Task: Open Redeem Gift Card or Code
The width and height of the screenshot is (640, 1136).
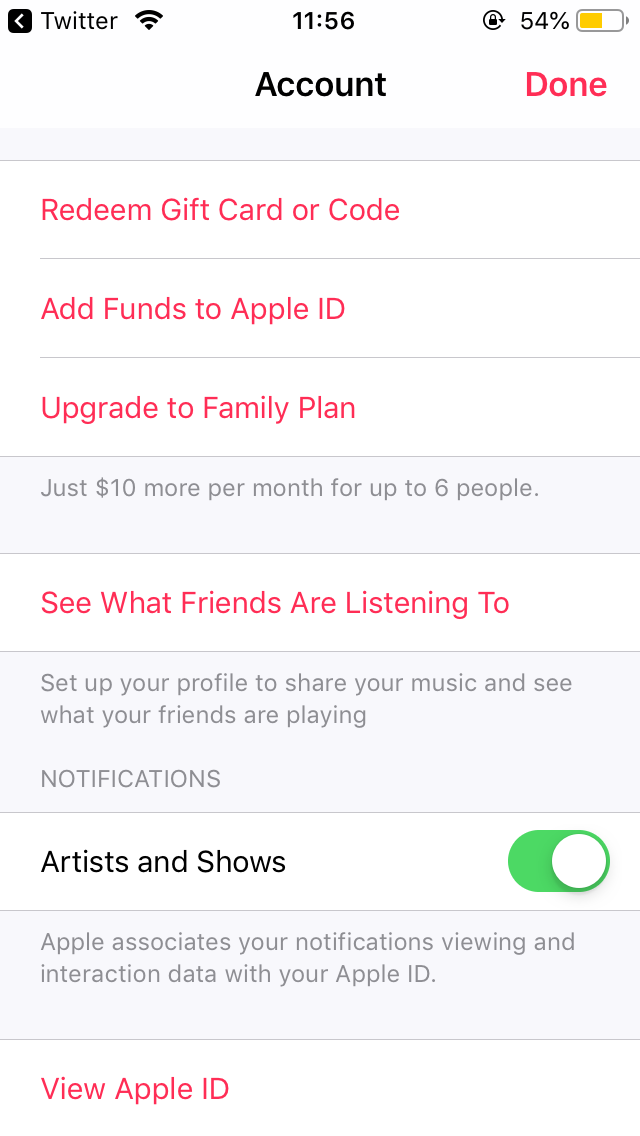Action: (220, 210)
